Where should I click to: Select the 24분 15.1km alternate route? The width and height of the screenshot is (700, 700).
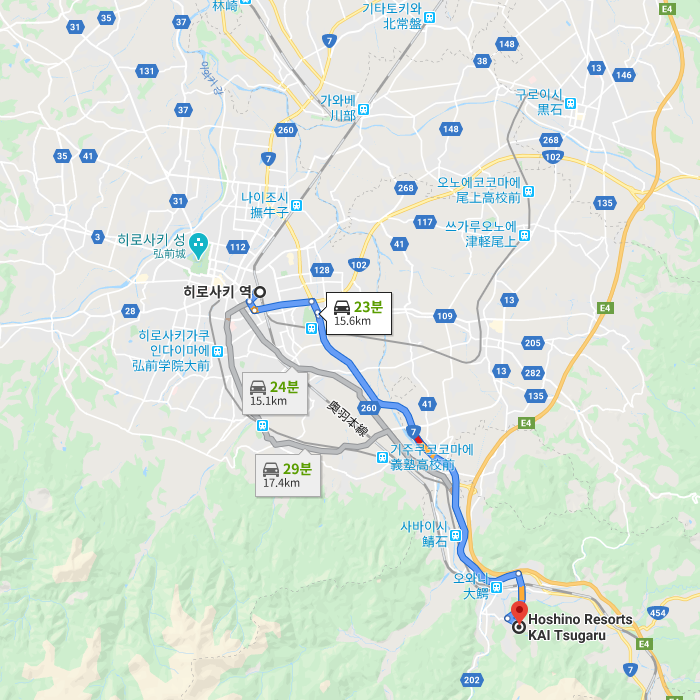click(x=270, y=393)
